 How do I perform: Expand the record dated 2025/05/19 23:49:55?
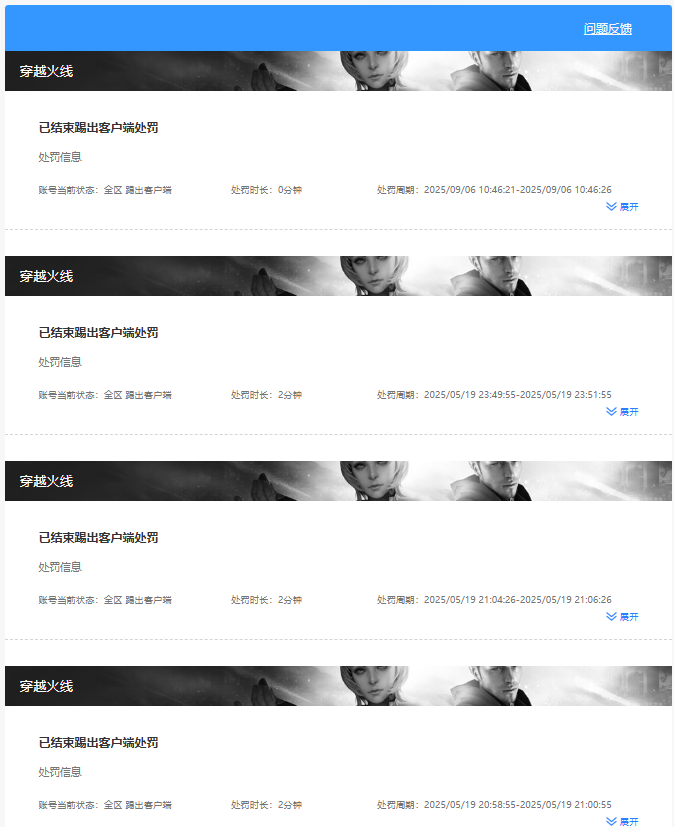pyautogui.click(x=622, y=412)
